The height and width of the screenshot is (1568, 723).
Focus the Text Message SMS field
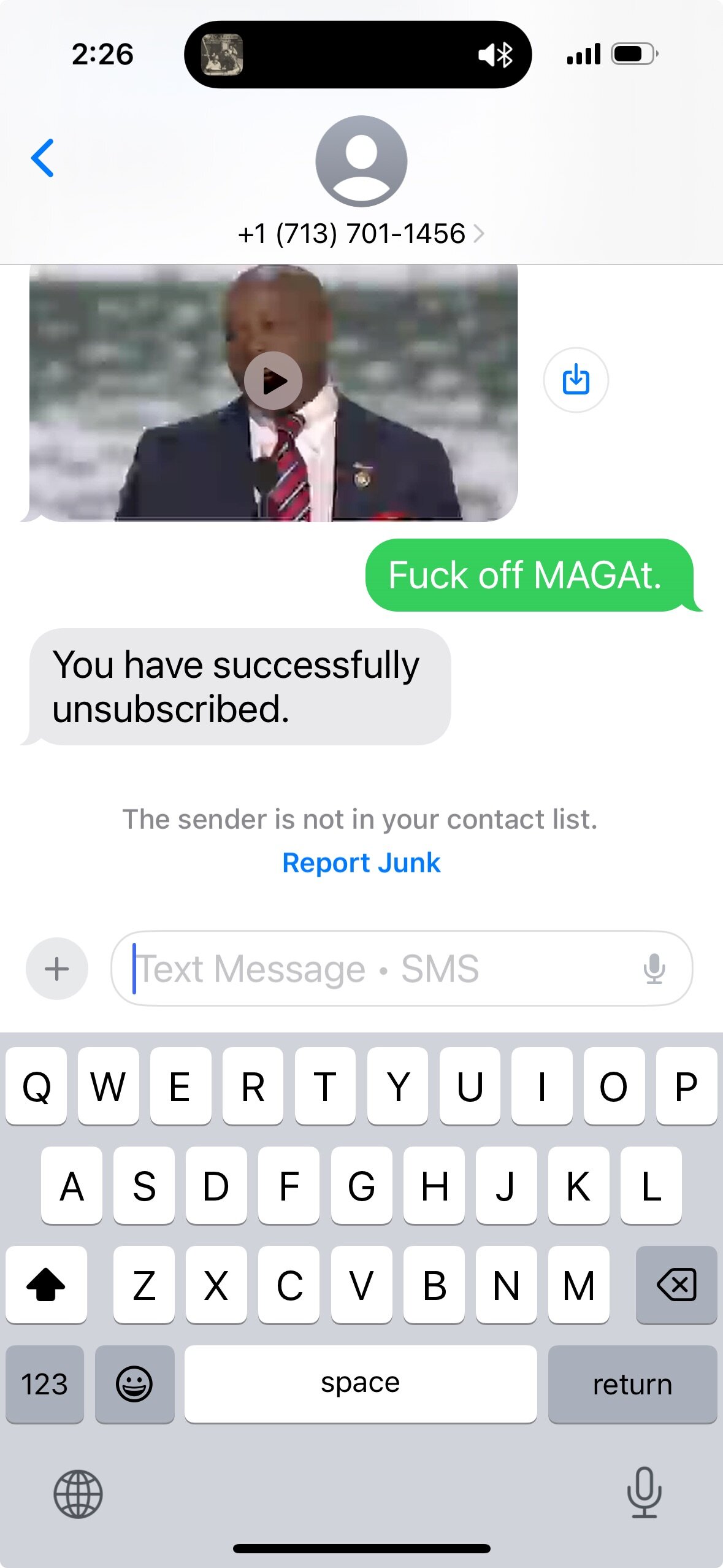pos(380,969)
